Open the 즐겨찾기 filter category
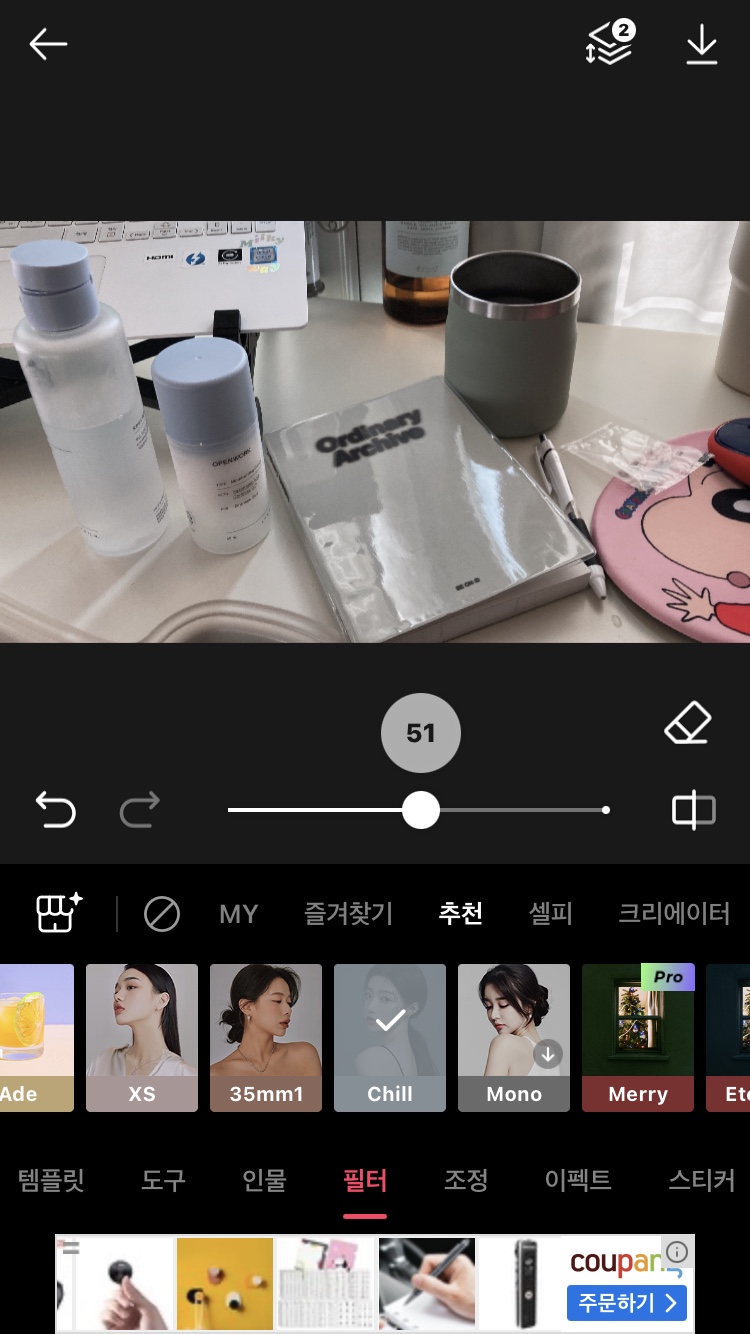This screenshot has width=750, height=1334. (x=348, y=913)
